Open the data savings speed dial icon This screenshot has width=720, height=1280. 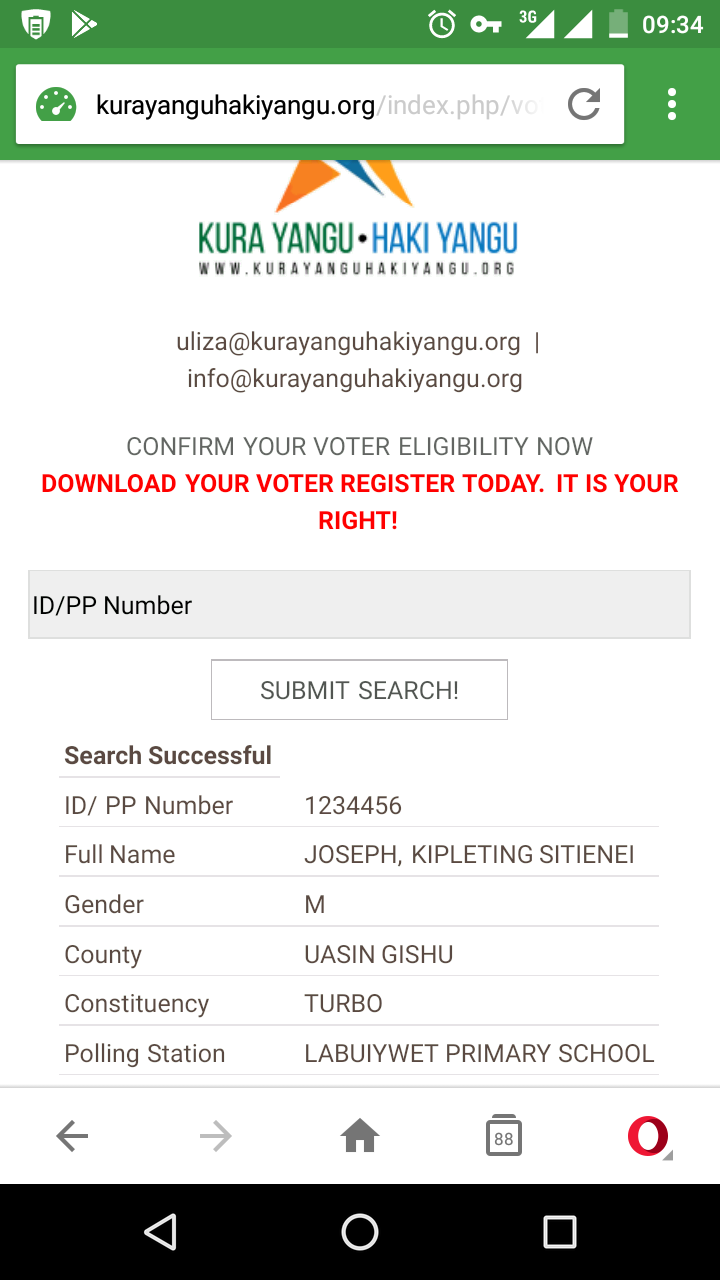click(56, 104)
